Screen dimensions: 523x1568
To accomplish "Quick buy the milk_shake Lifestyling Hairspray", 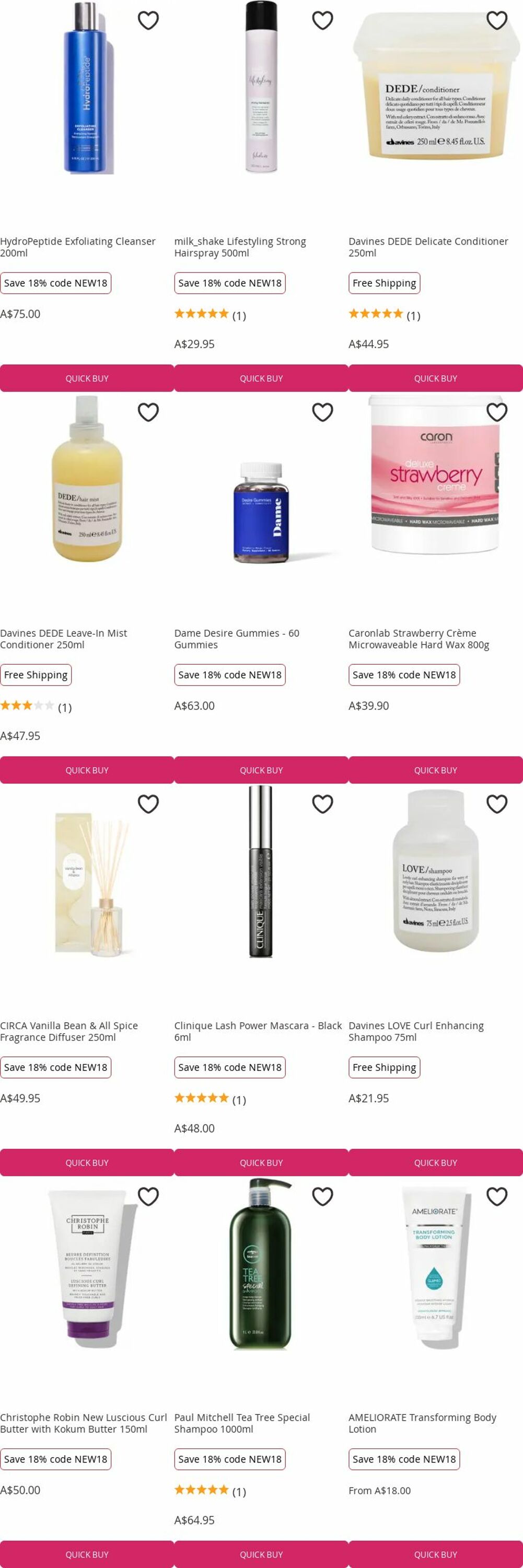I will (261, 378).
